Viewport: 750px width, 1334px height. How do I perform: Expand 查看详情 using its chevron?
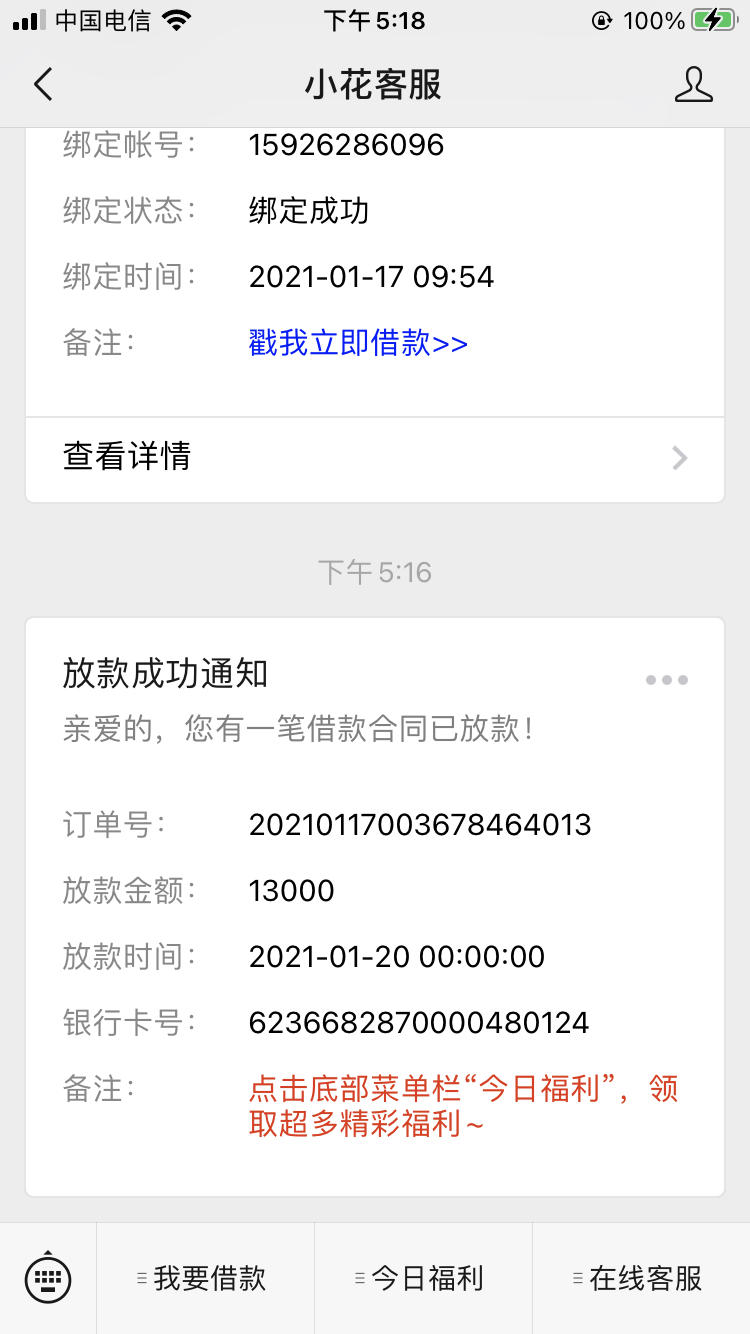679,459
